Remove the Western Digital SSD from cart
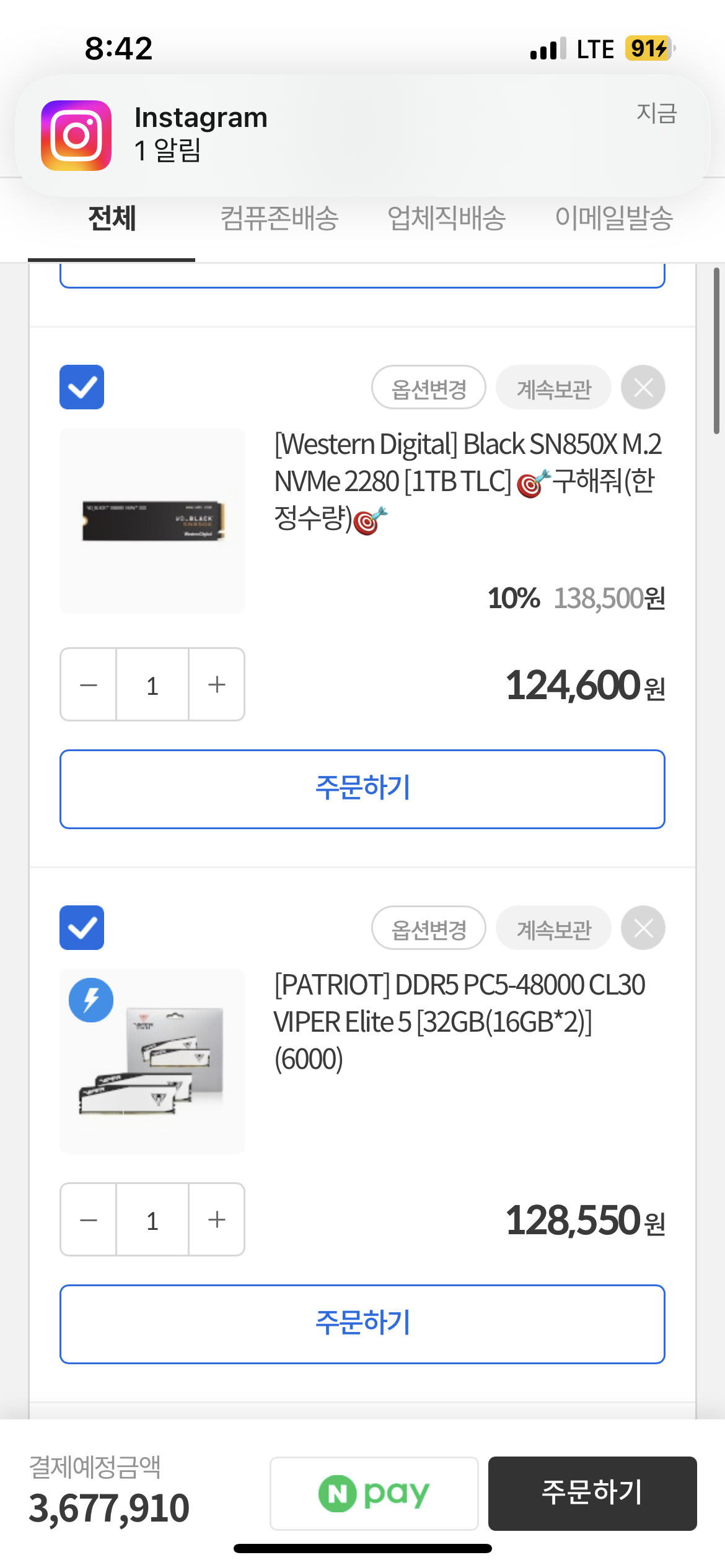The width and height of the screenshot is (725, 1568). tap(643, 388)
